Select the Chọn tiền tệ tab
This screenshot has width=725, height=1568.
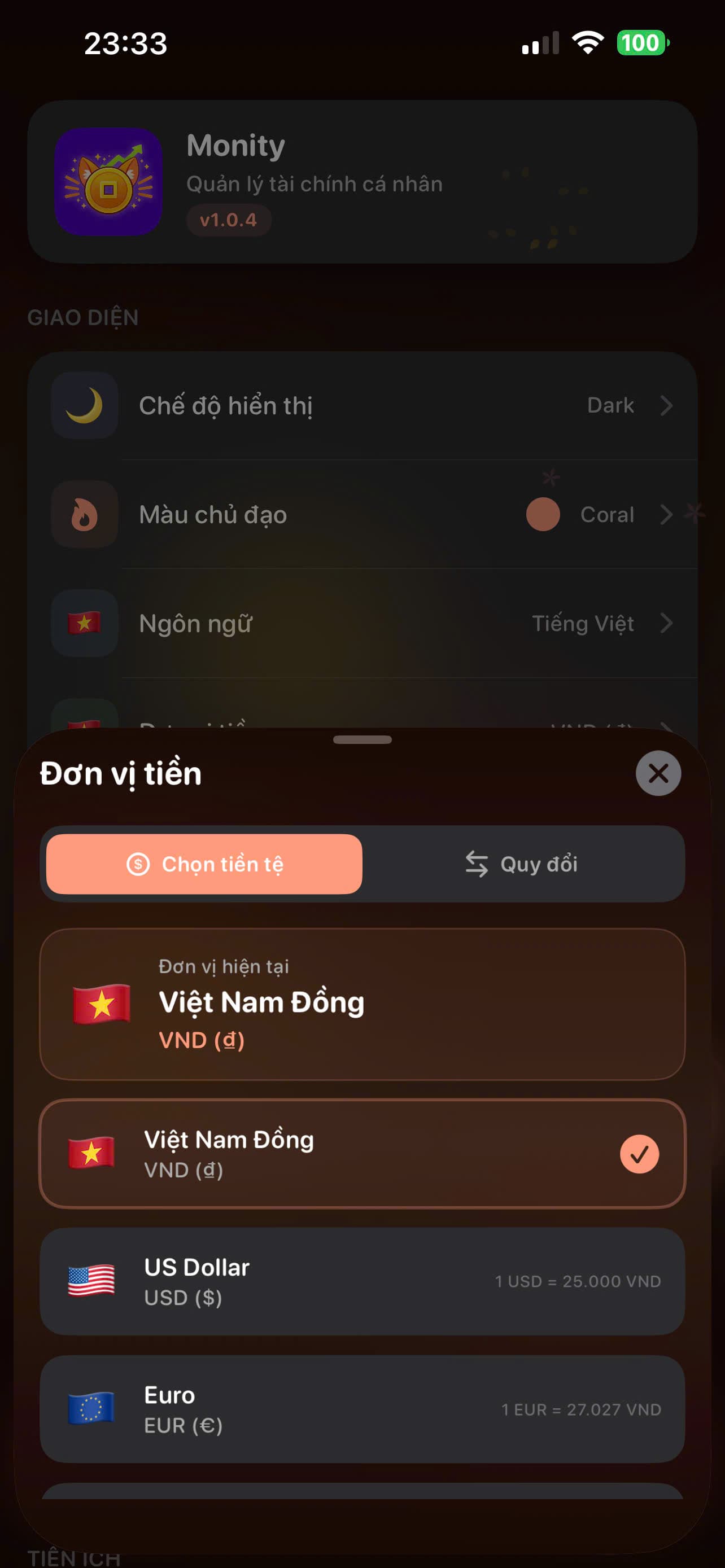[204, 864]
